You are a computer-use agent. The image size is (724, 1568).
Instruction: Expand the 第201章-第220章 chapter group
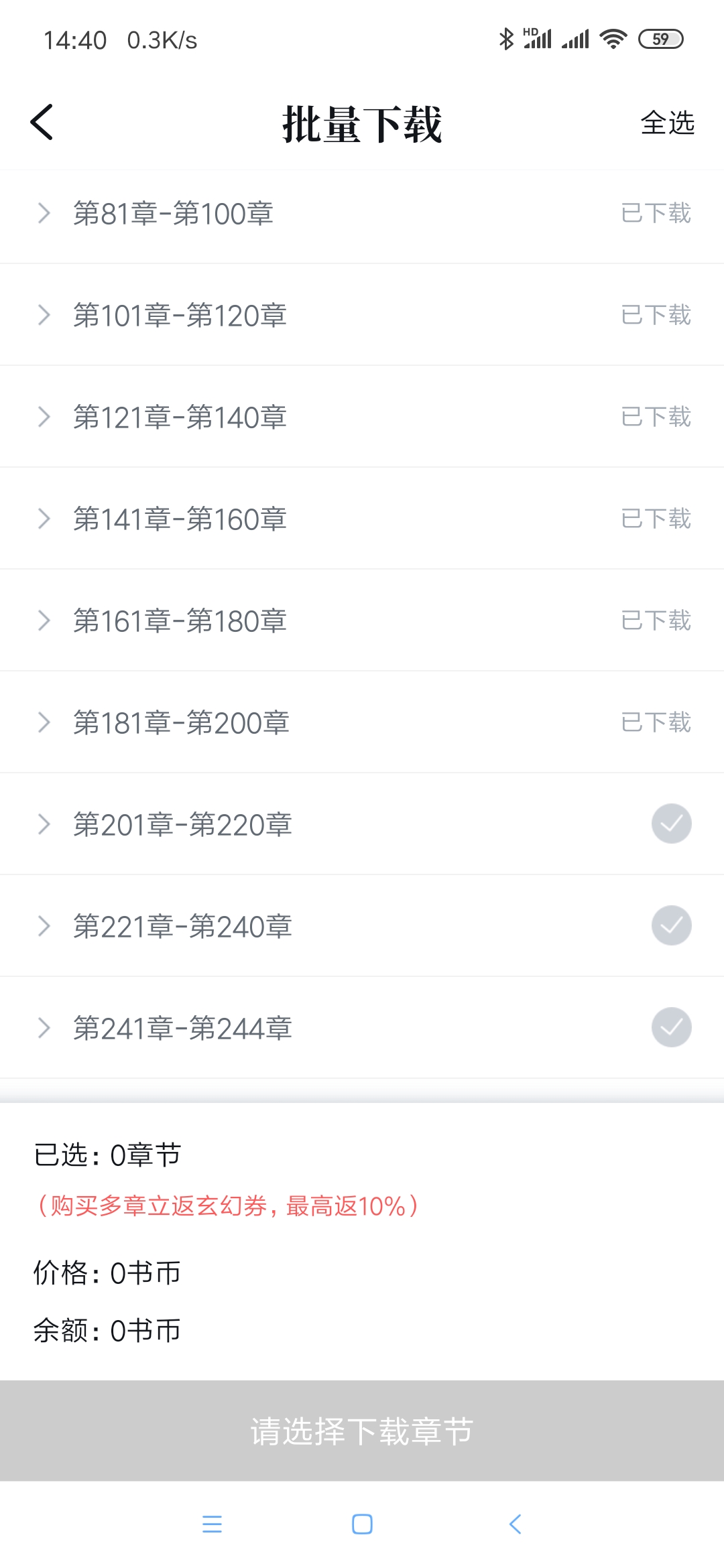click(44, 824)
